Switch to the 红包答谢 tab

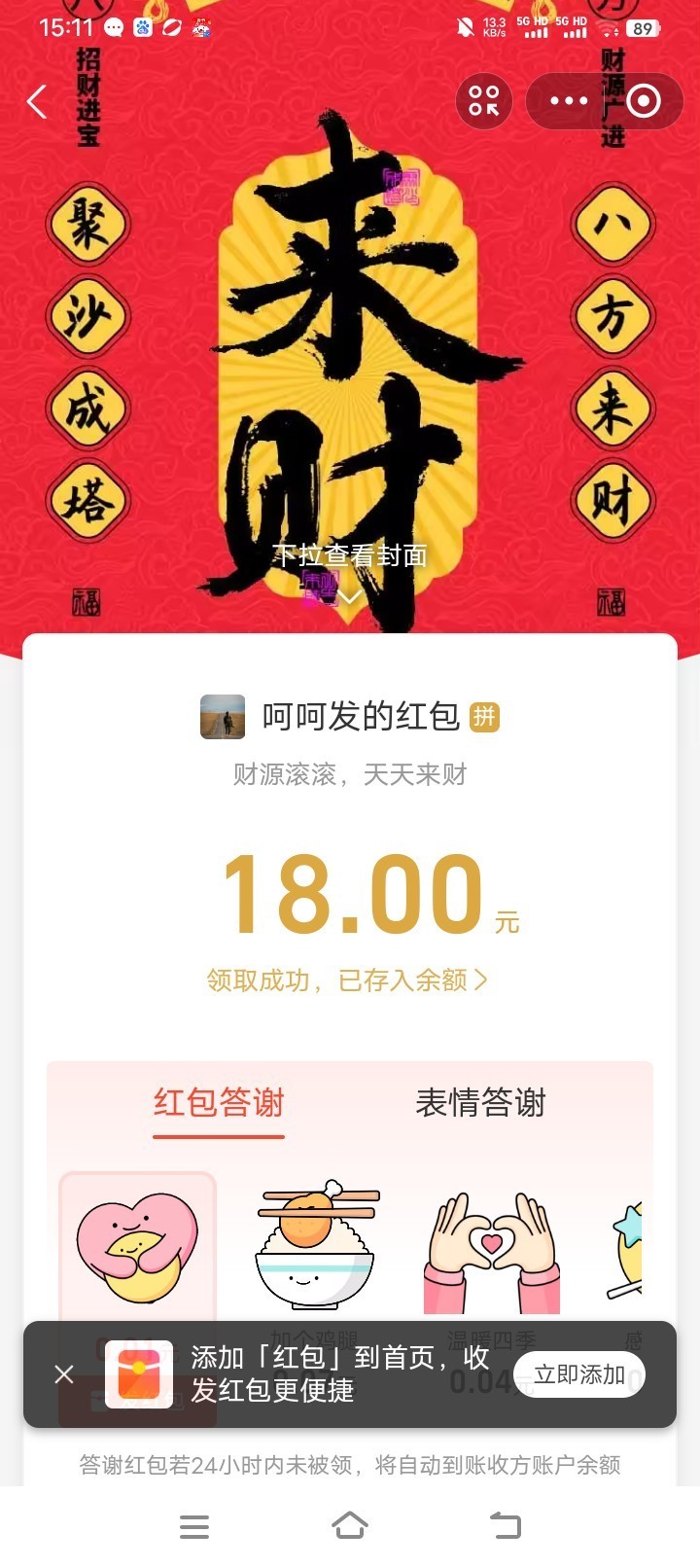(219, 1103)
